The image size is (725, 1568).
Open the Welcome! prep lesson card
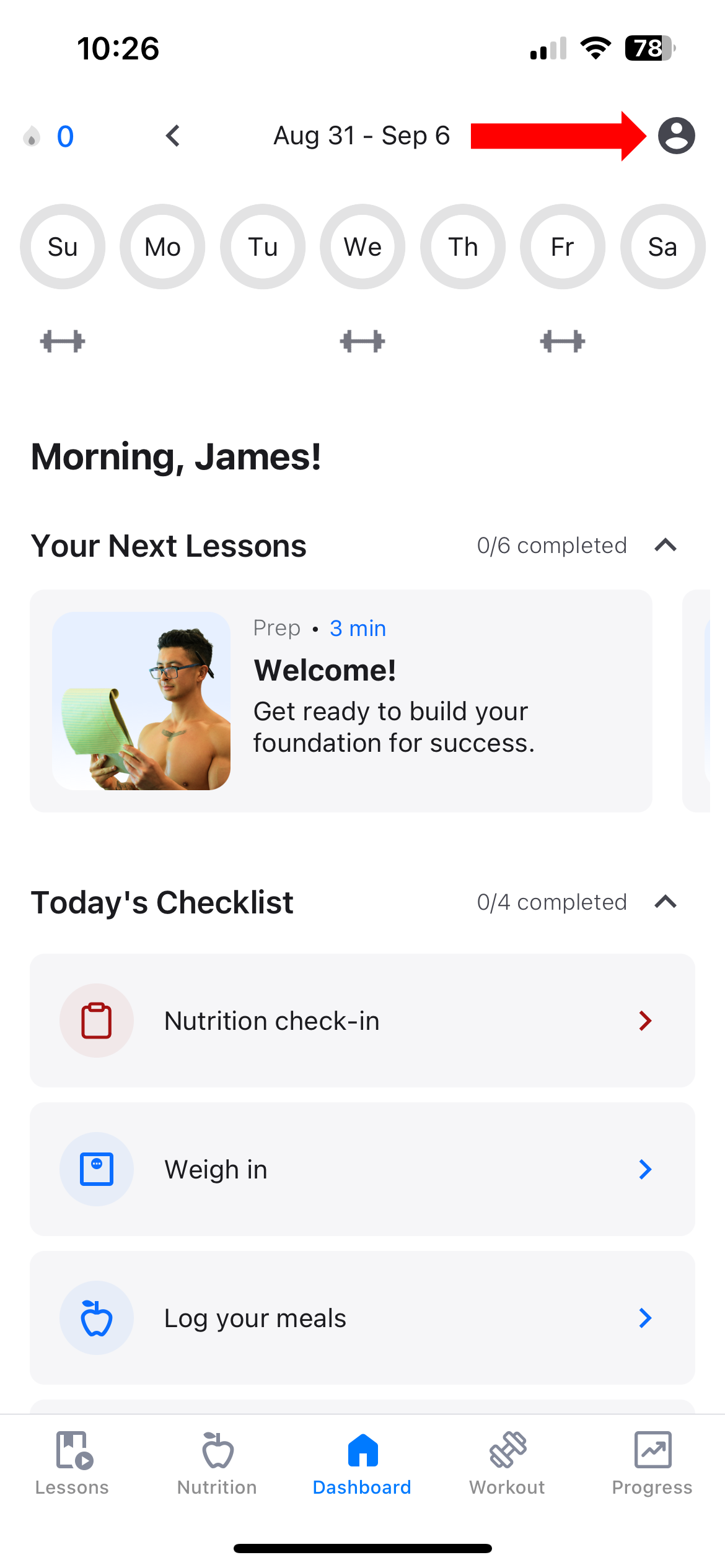click(x=341, y=700)
